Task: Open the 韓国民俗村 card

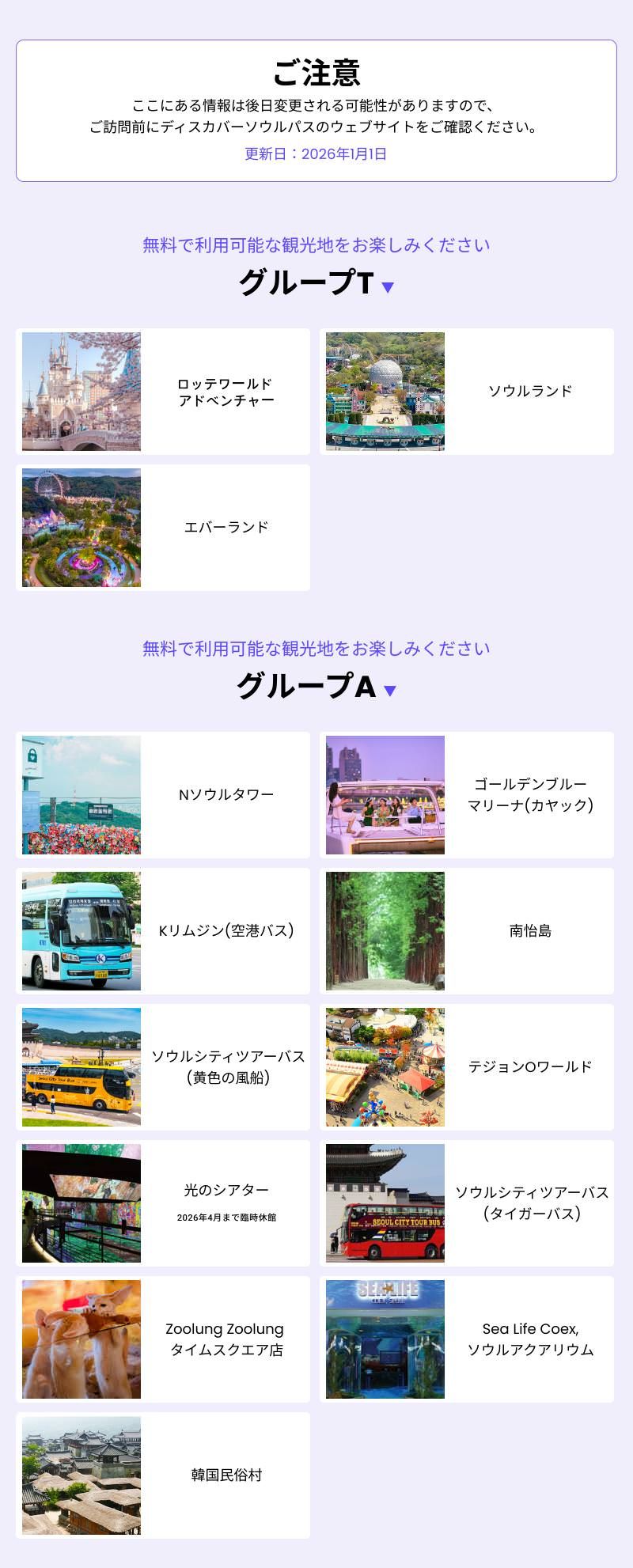Action: (163, 1475)
